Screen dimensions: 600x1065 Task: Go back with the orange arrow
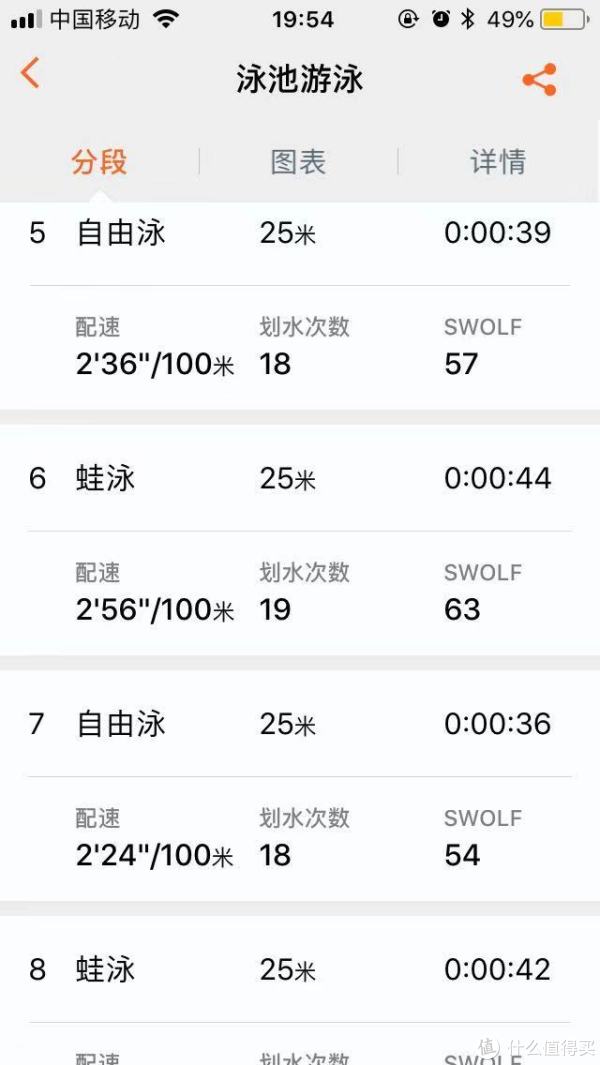click(x=30, y=73)
